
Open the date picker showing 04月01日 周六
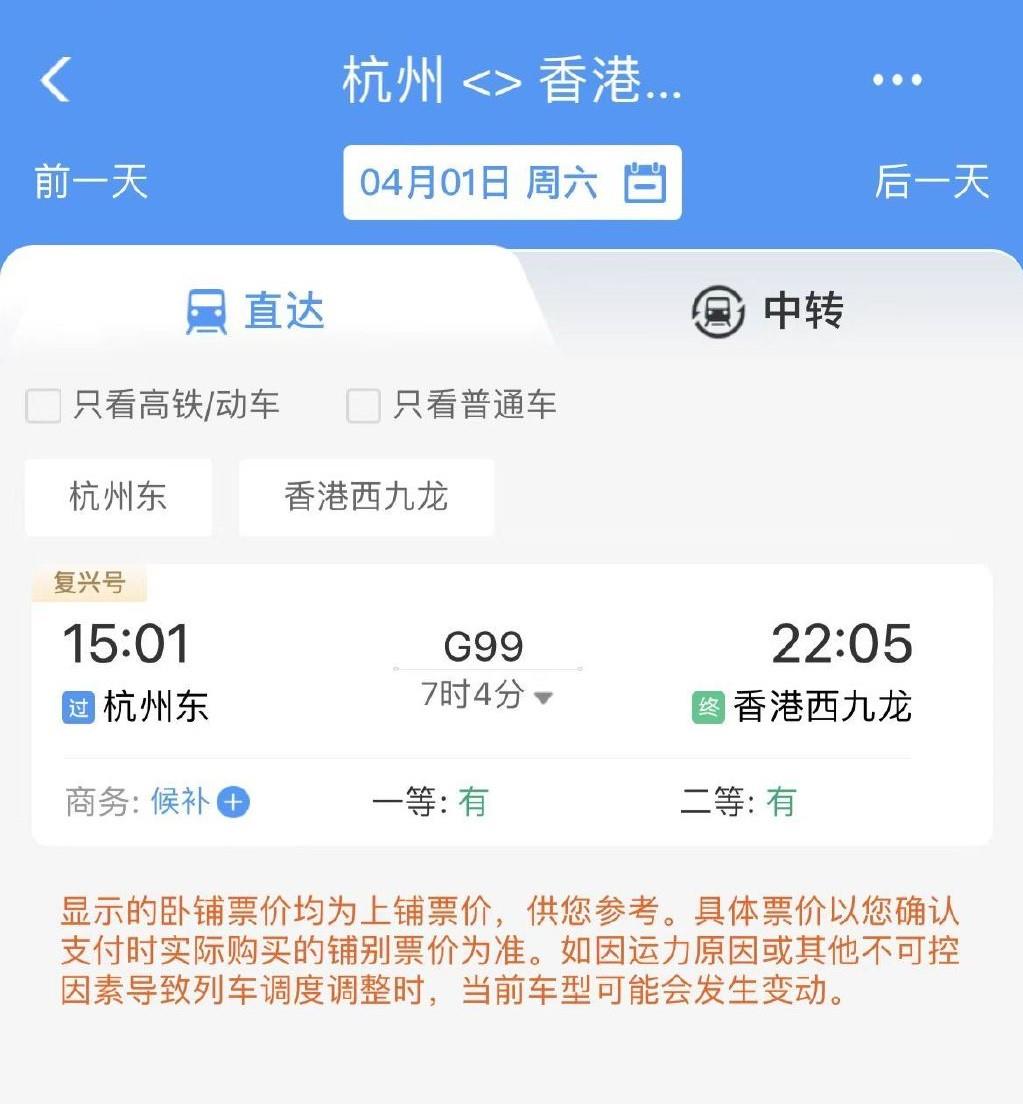(x=512, y=183)
